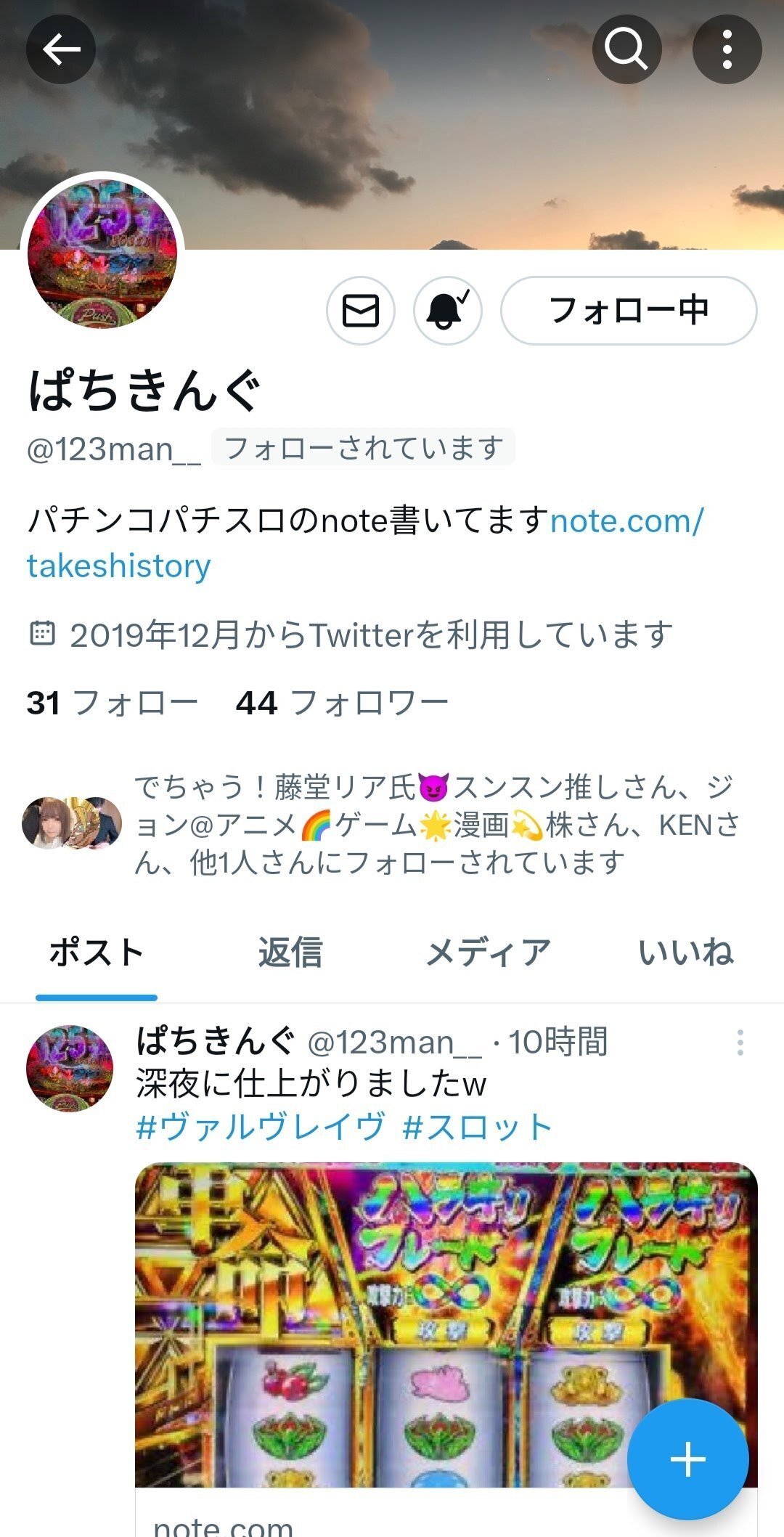This screenshot has height=1537, width=784.
Task: Send a direct message via the envelope icon
Action: coord(362,311)
